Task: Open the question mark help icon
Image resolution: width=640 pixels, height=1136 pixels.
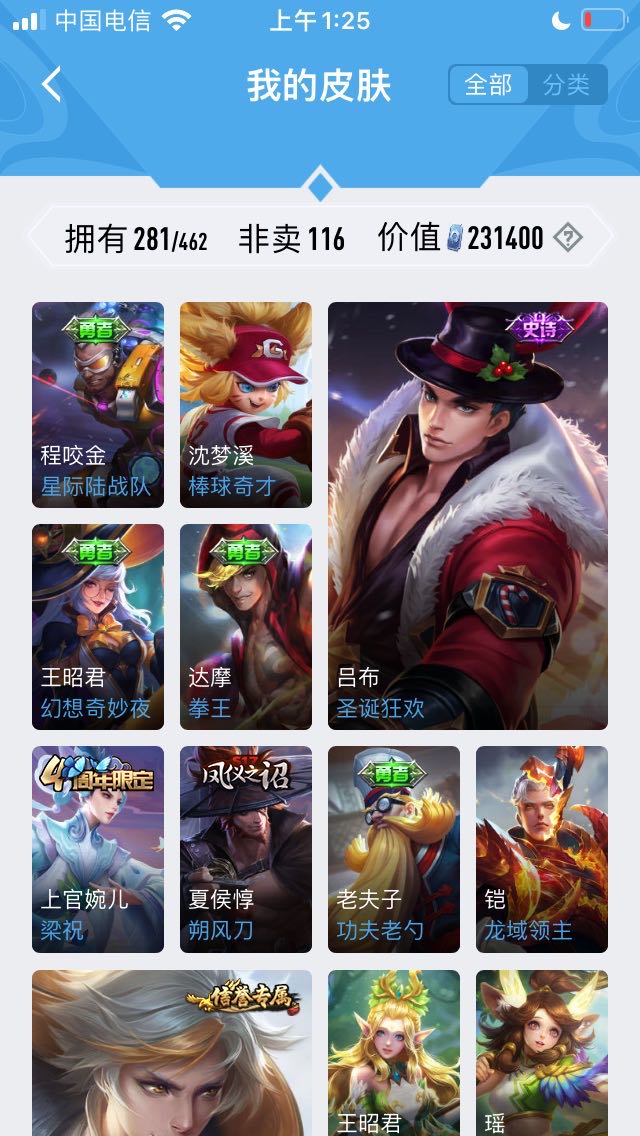Action: tap(568, 238)
